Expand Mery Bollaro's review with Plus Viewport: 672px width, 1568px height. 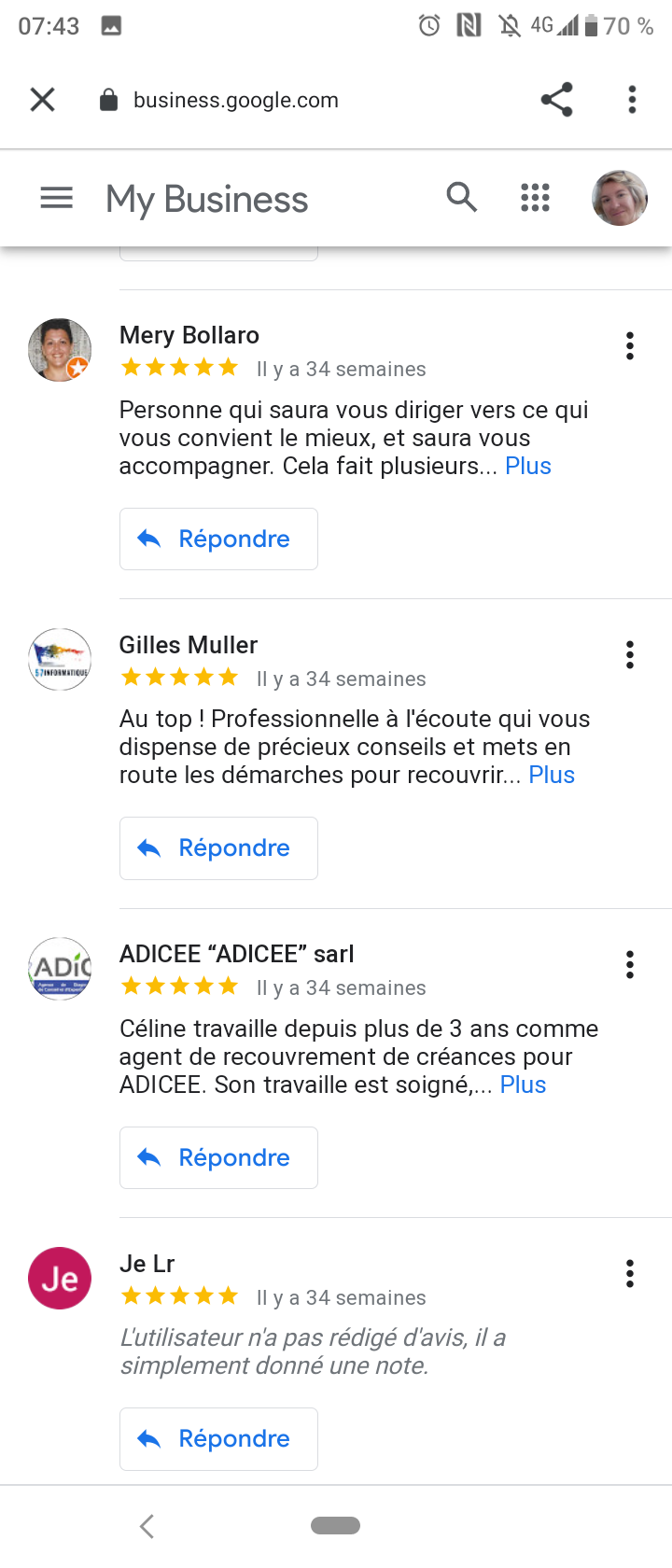coord(527,466)
